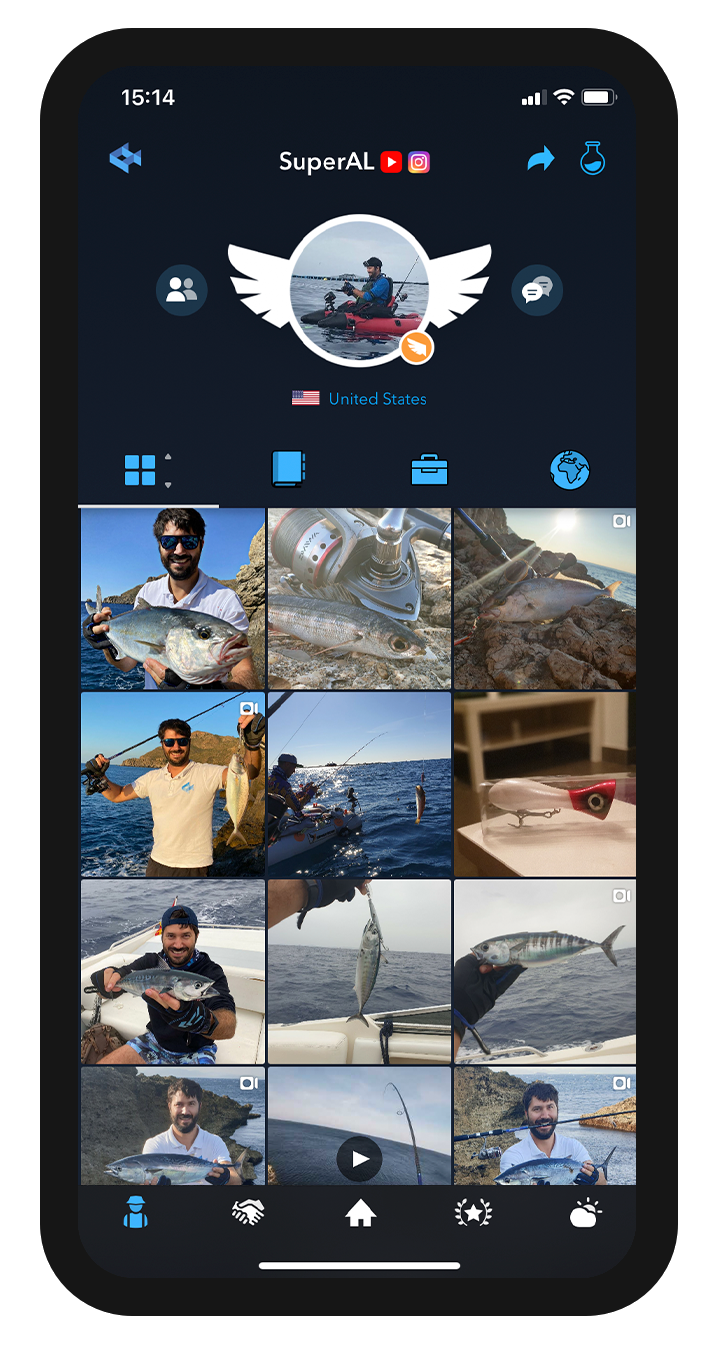Share the SuperAL profile
This screenshot has height=1368, width=718.
click(540, 159)
